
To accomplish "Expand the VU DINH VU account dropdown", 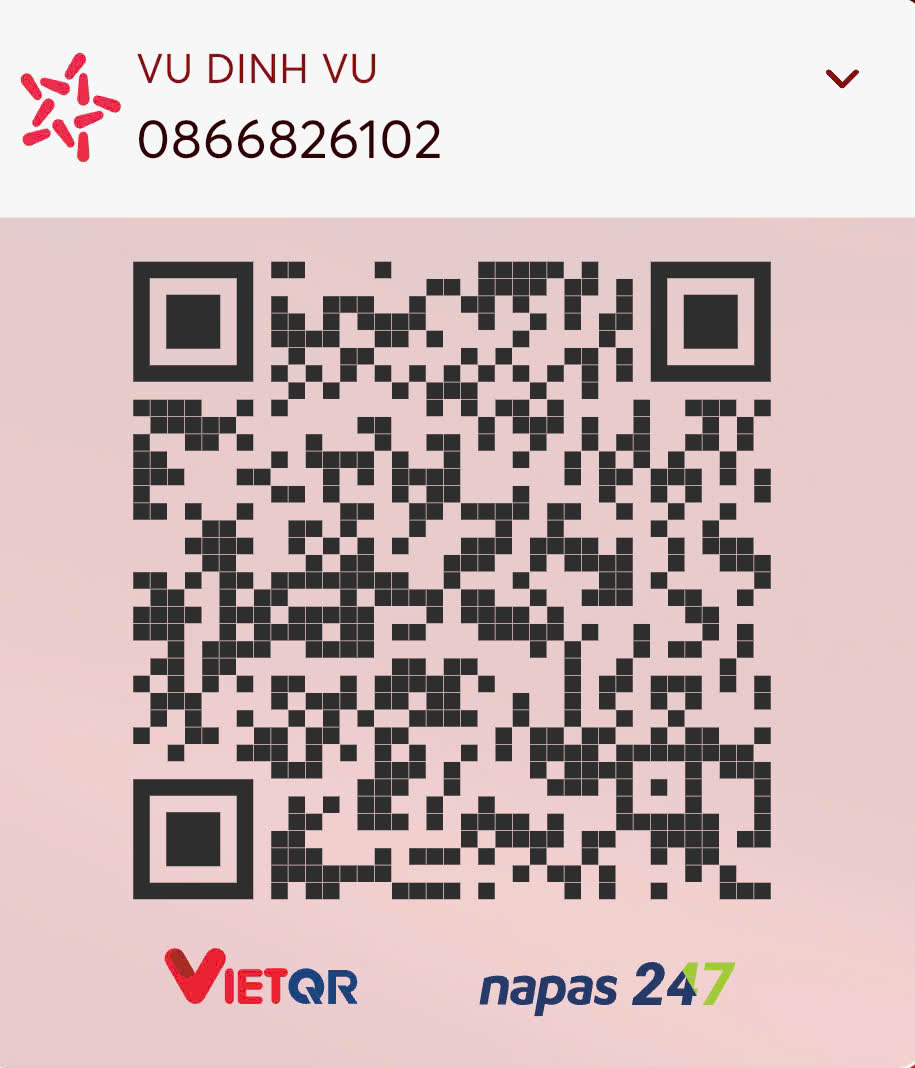I will click(x=842, y=78).
